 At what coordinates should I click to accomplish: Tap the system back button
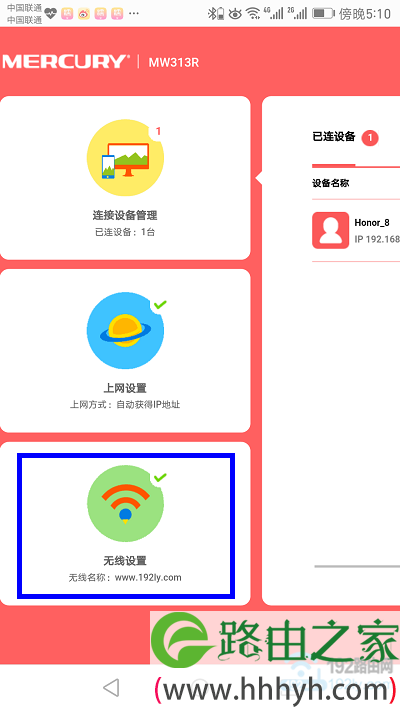tap(111, 688)
